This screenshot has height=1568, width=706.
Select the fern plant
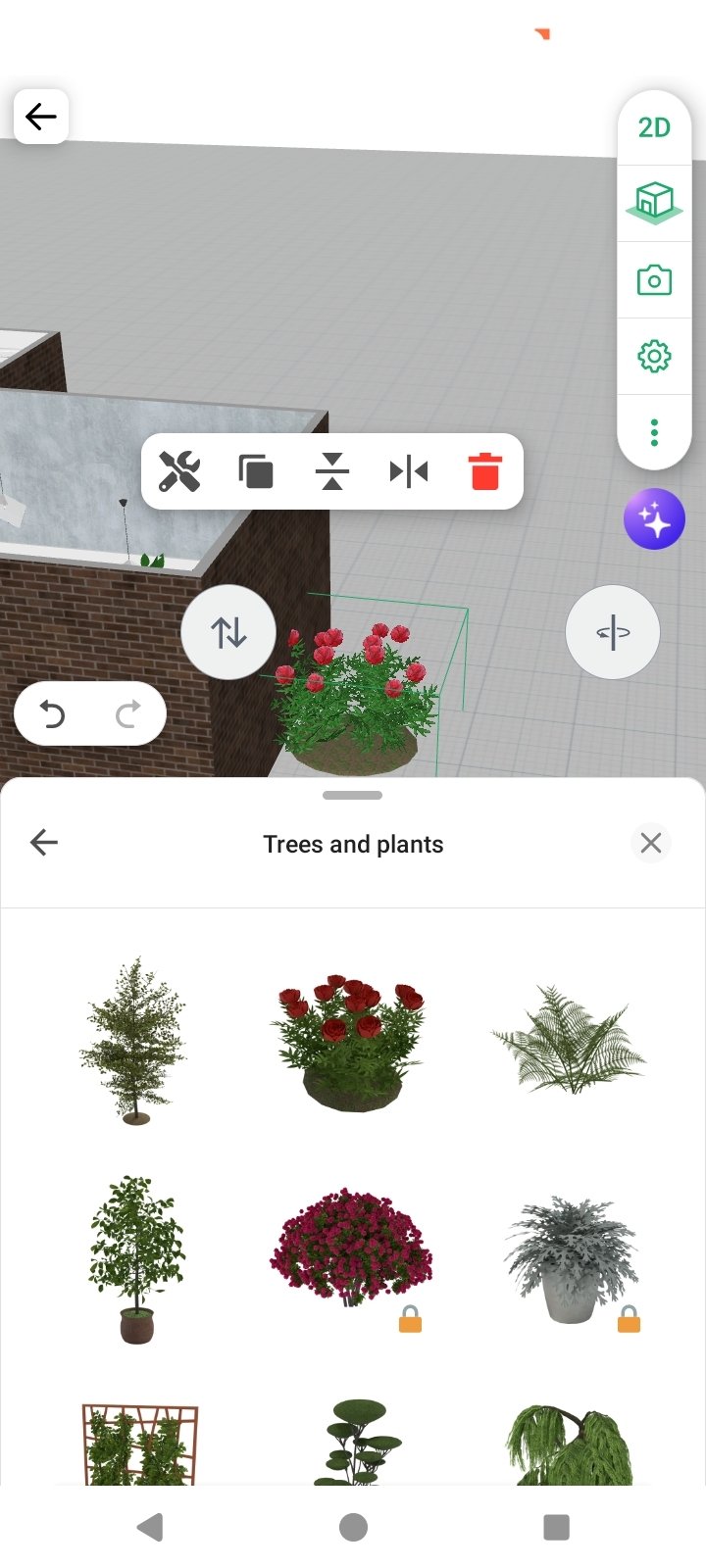tap(569, 1041)
